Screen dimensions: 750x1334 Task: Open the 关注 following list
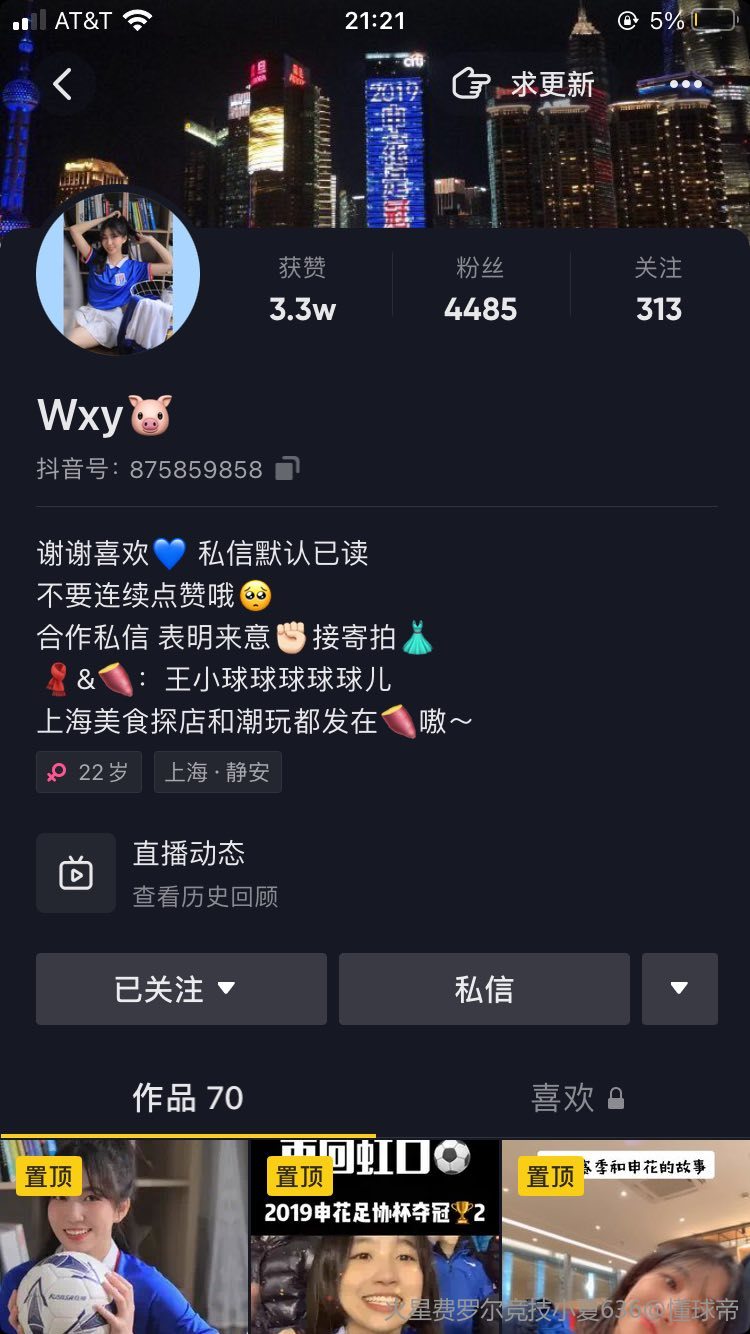[658, 290]
